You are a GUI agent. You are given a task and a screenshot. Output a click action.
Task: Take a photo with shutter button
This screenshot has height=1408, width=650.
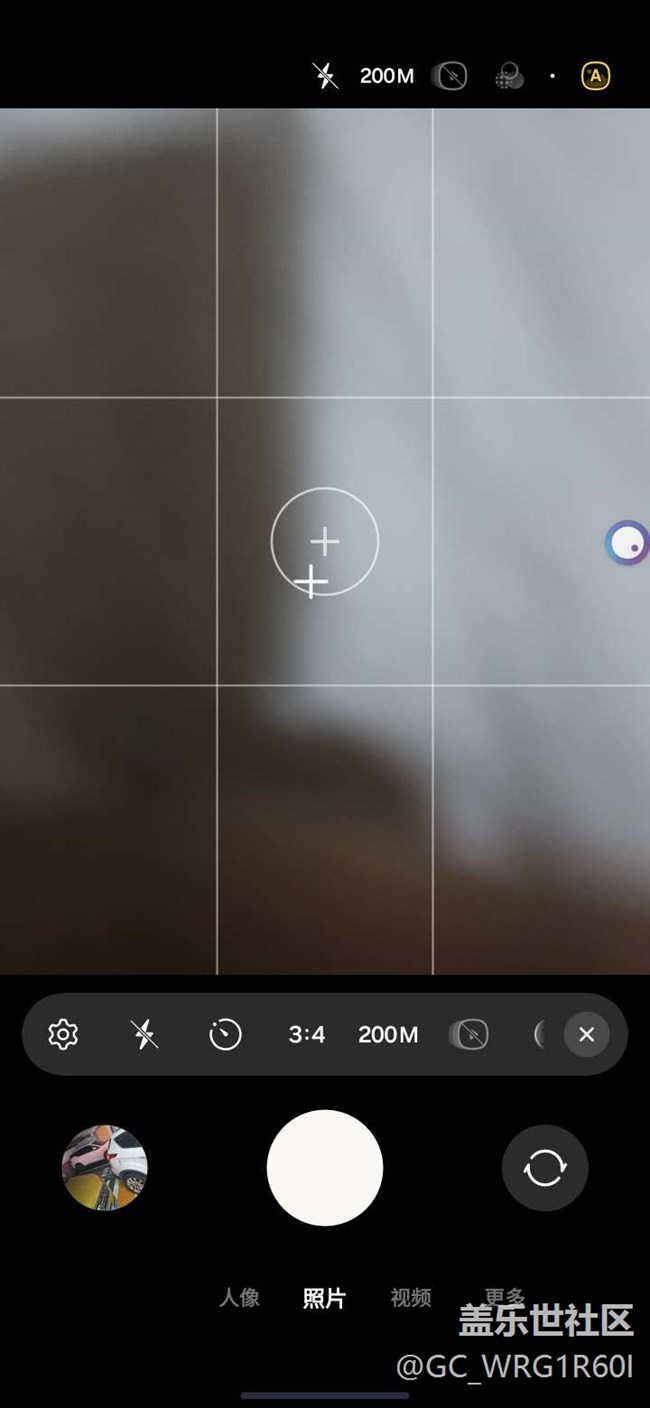pyautogui.click(x=325, y=1167)
